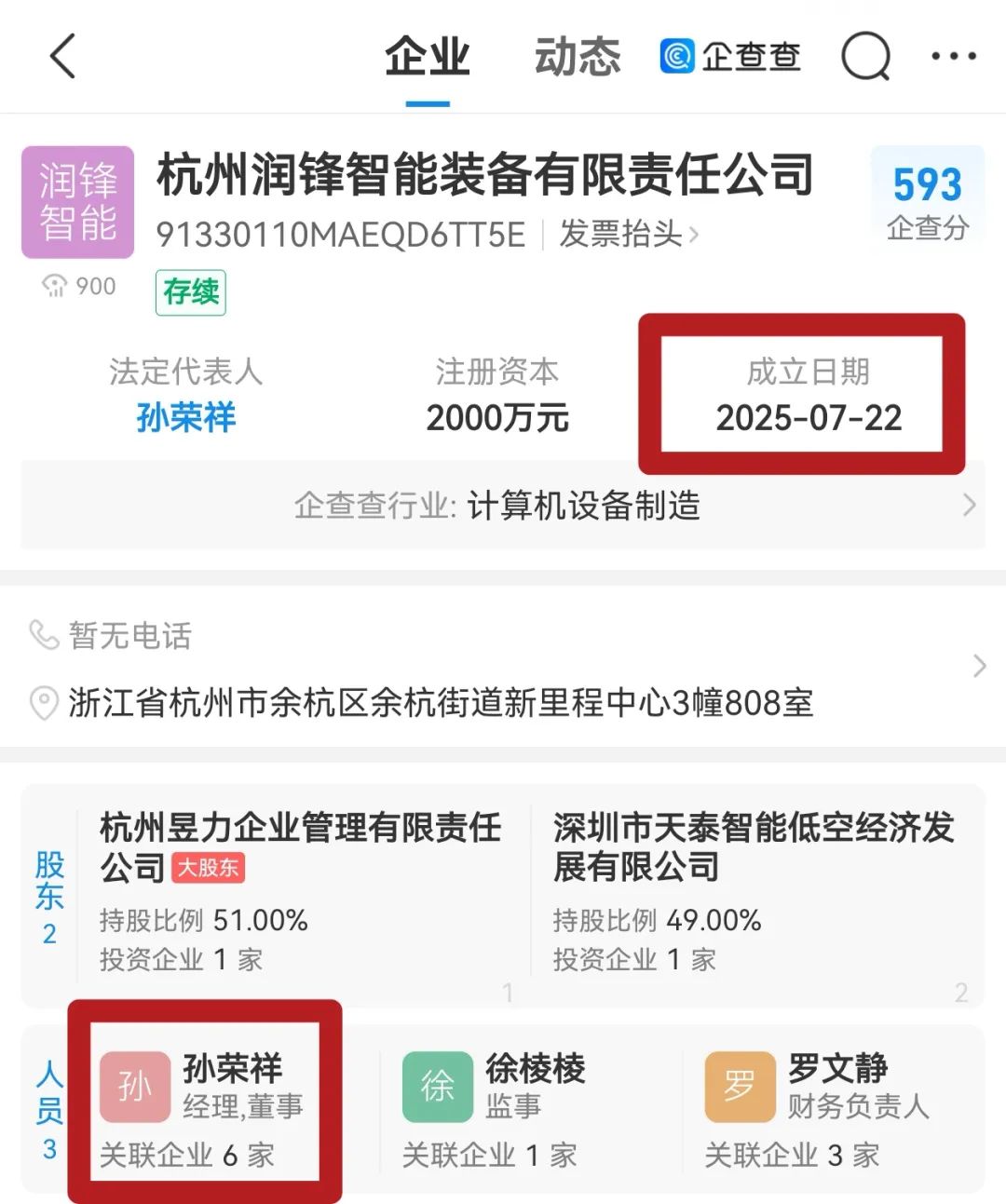Switch to the 动态 tab

(577, 57)
